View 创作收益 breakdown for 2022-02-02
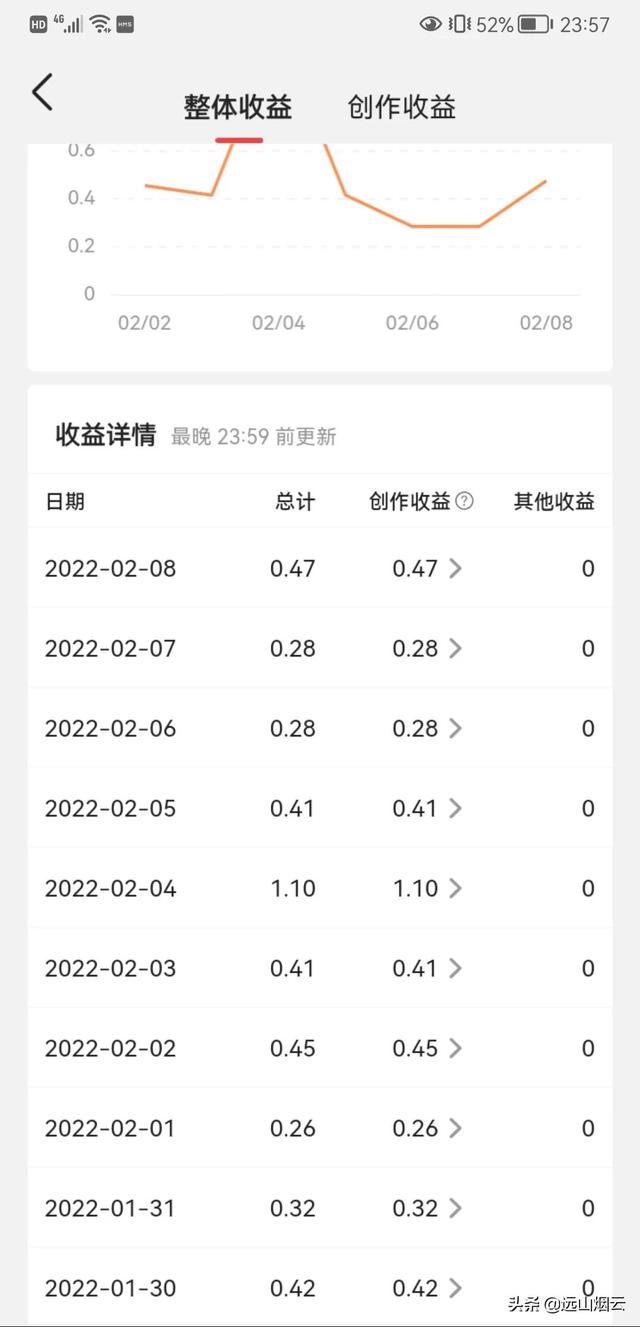 428,1049
